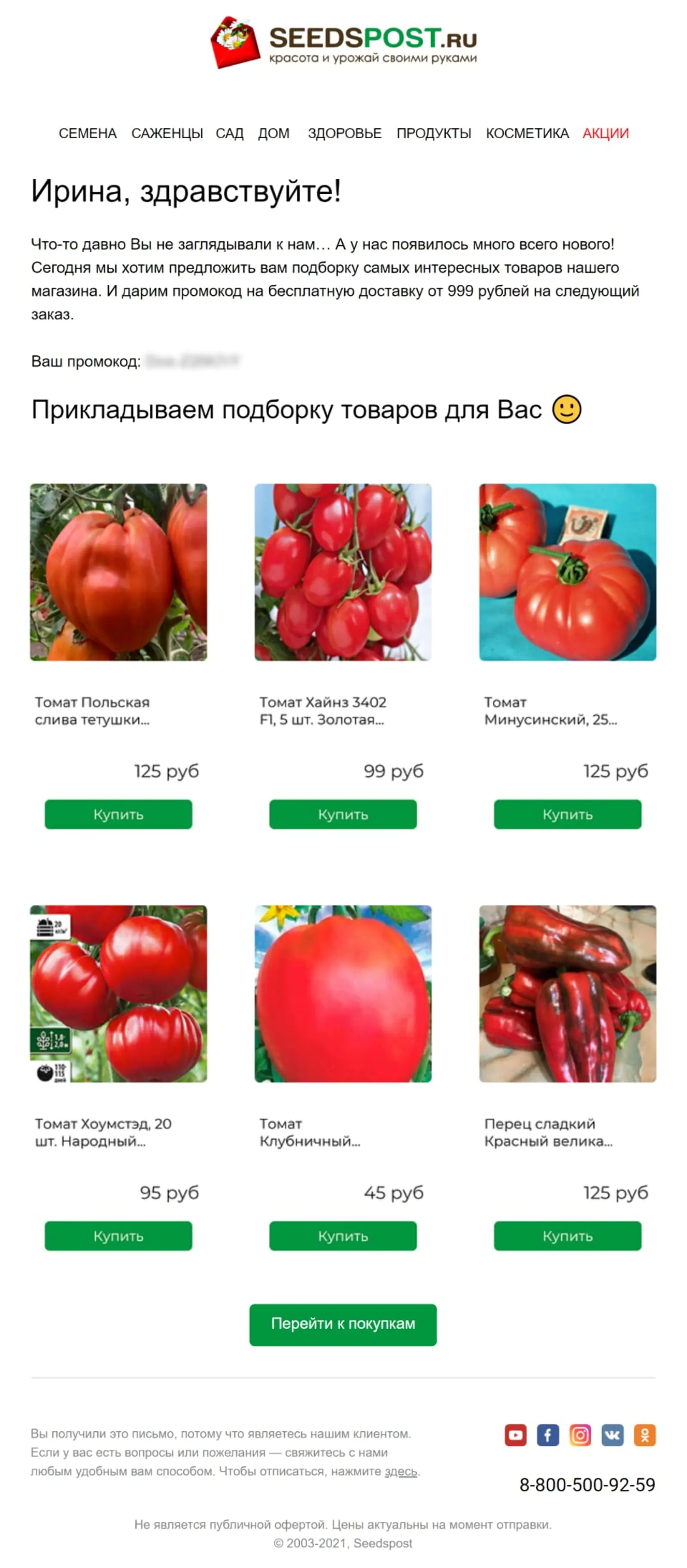Tap Купить under Томат Хайнз 3402
687x1568 pixels.
[x=343, y=815]
